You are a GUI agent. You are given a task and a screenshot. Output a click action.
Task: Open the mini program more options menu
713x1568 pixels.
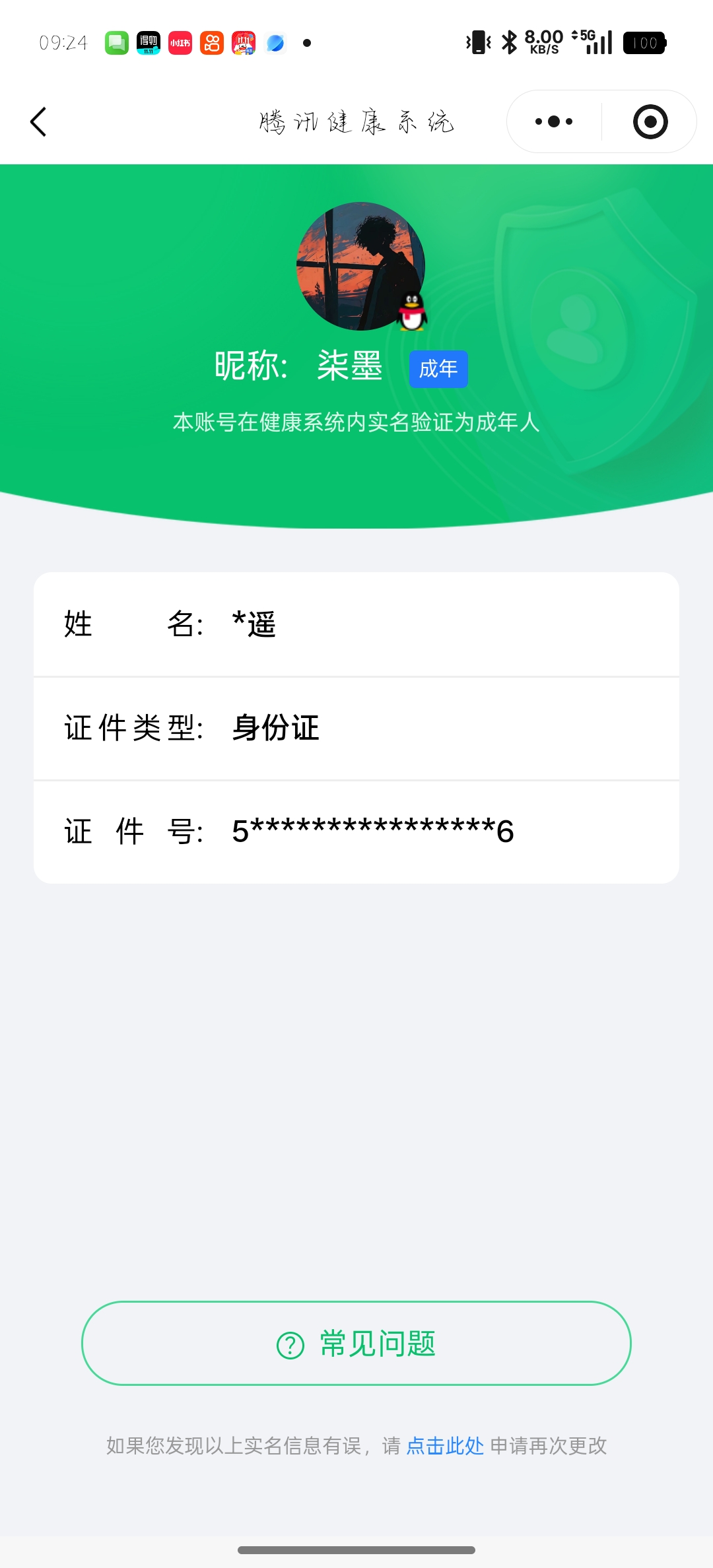click(554, 122)
